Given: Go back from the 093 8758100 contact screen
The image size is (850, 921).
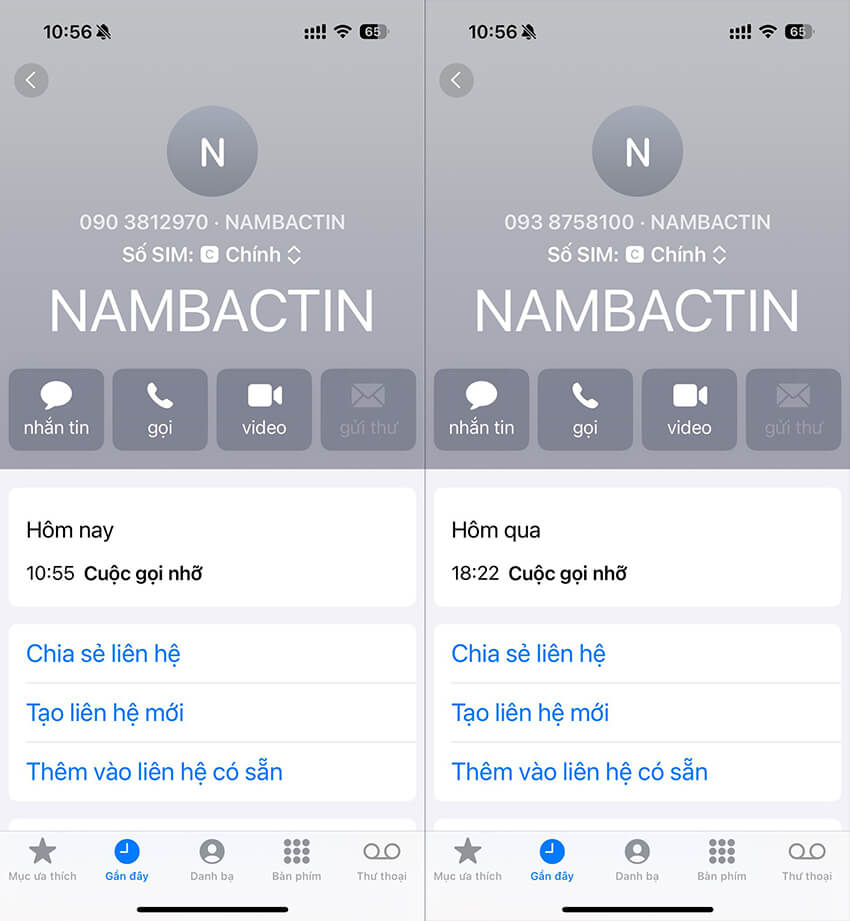Looking at the screenshot, I should click(x=456, y=80).
